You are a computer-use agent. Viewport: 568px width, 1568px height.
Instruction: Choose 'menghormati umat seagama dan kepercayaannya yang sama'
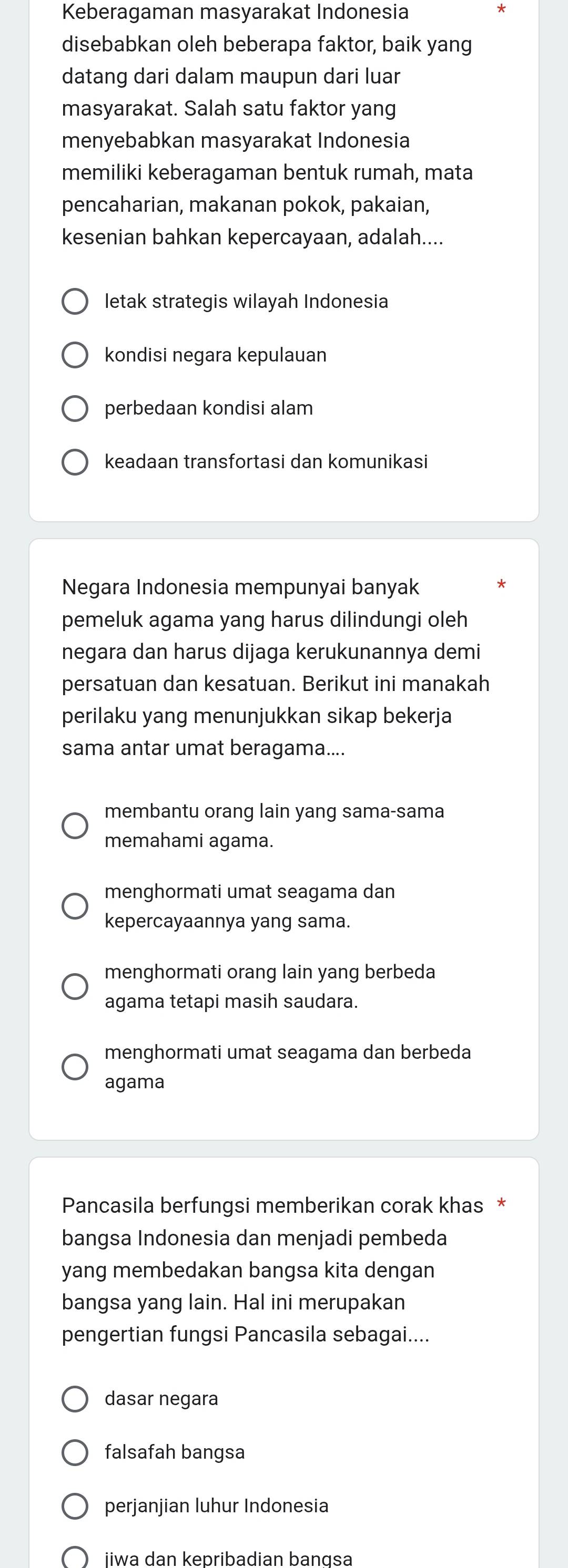[75, 906]
